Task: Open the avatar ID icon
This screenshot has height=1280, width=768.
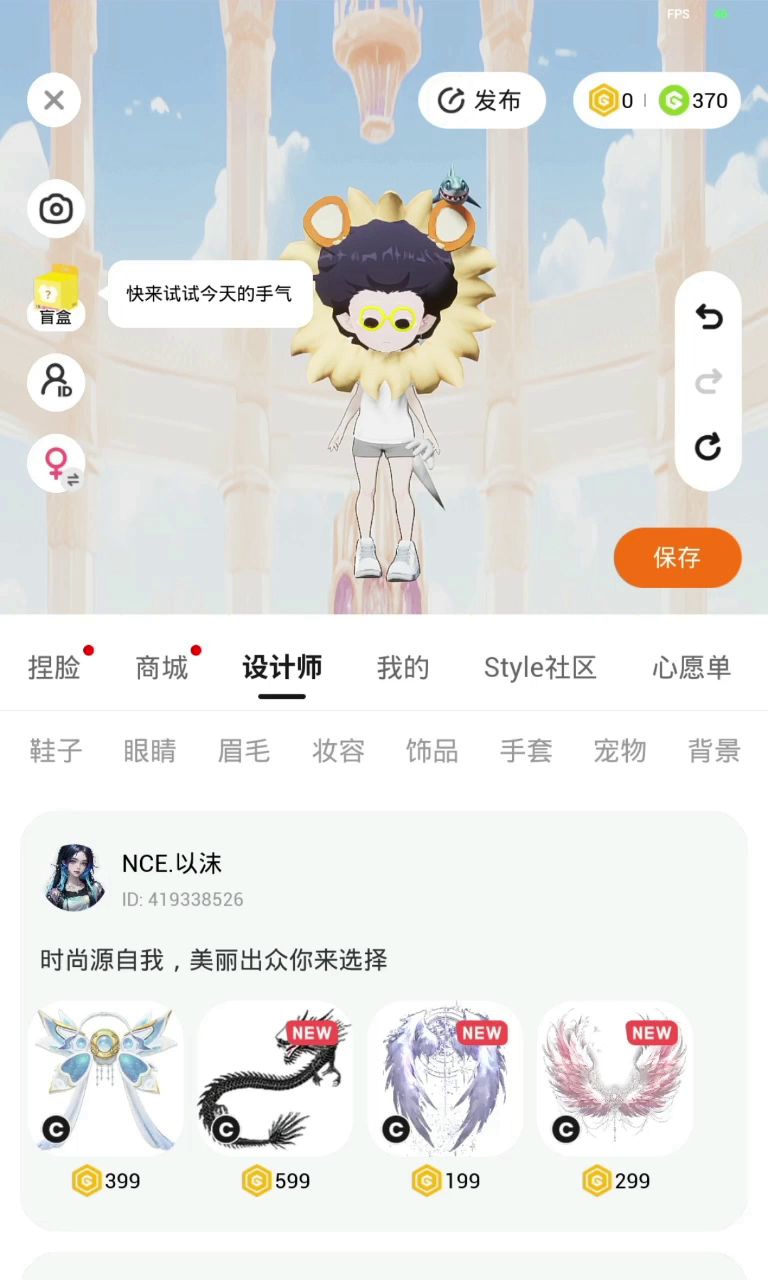Action: pyautogui.click(x=56, y=382)
